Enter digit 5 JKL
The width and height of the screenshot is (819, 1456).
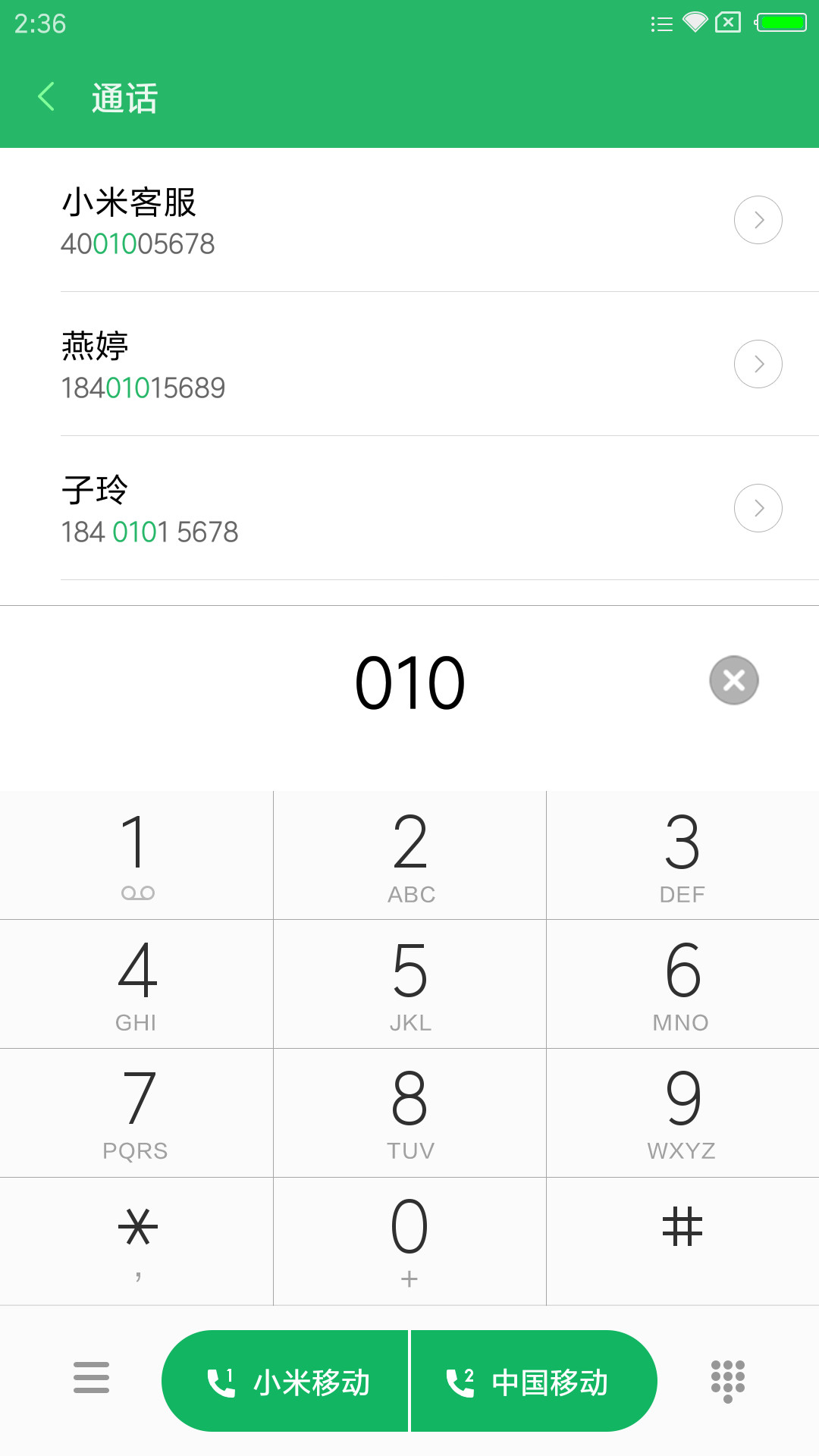pos(409,984)
